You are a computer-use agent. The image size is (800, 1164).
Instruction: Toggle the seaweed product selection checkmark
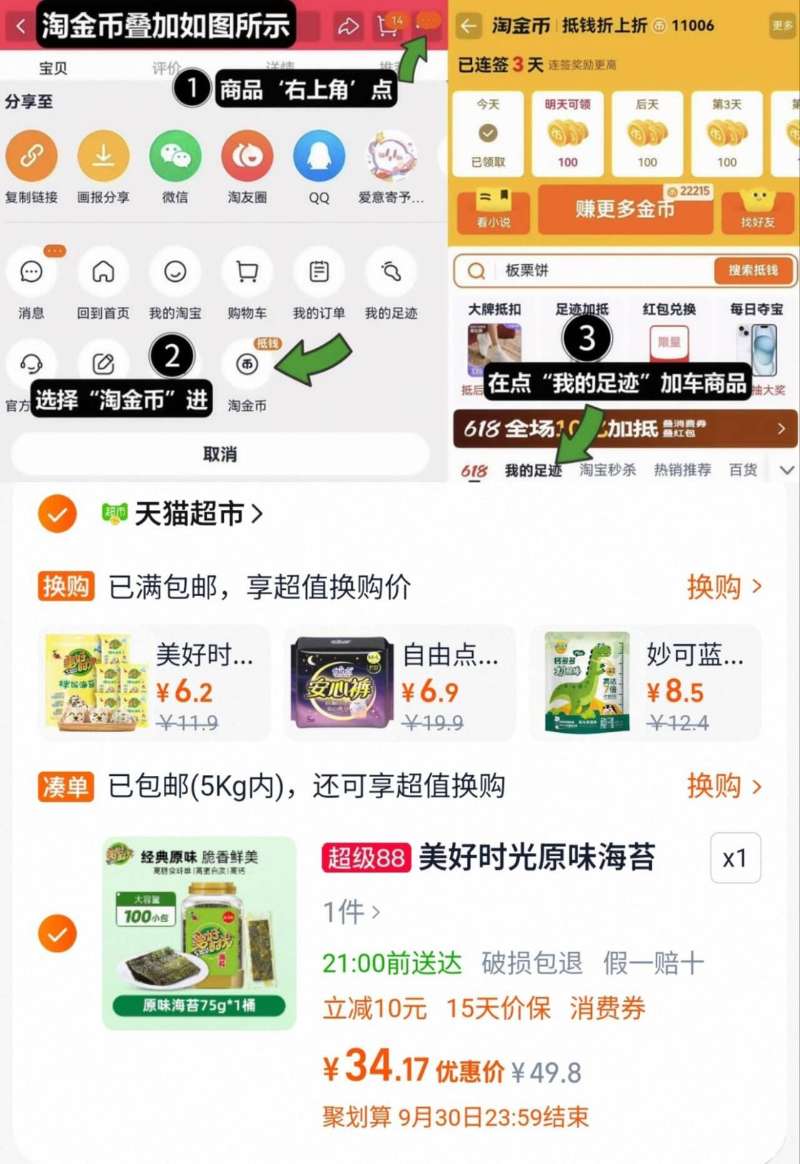point(56,935)
